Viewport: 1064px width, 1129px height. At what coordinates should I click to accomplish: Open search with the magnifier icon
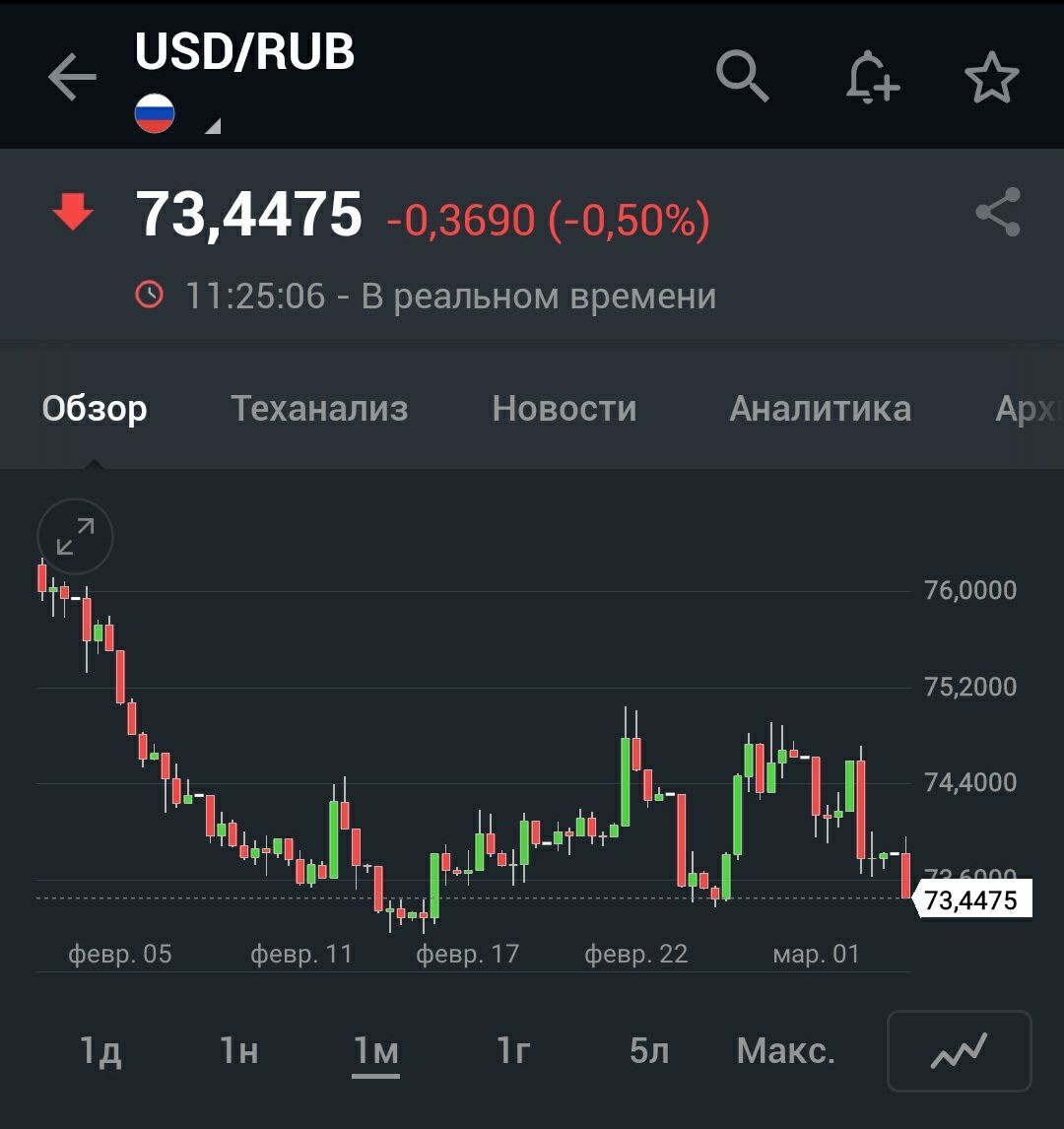tap(742, 77)
